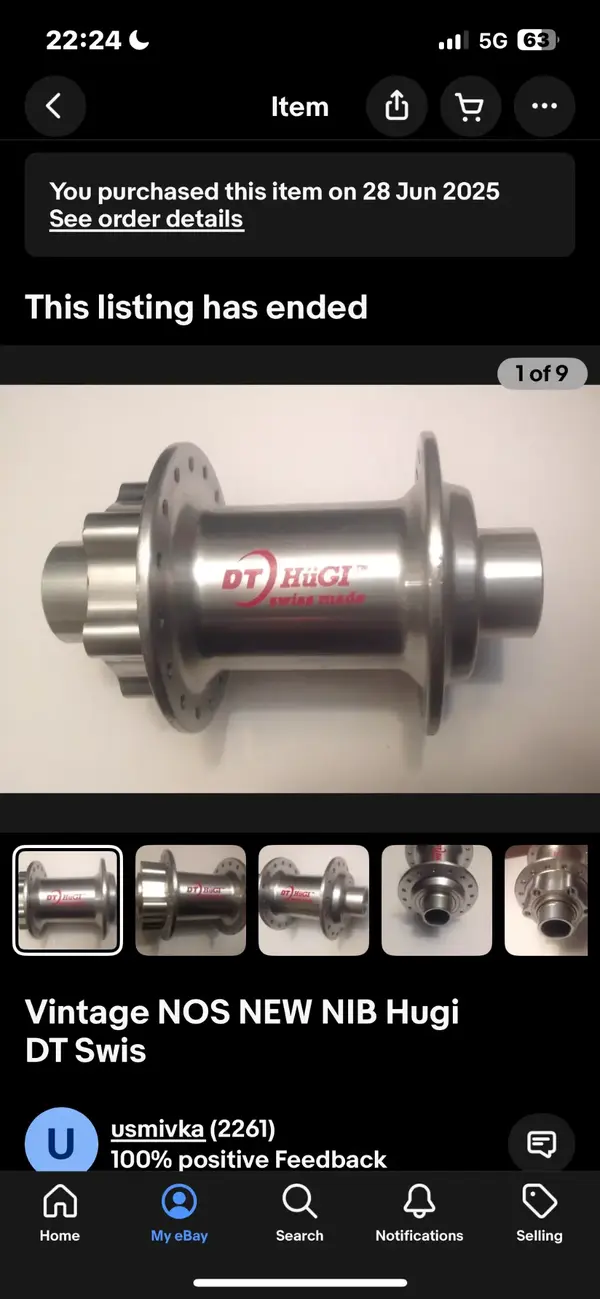600x1299 pixels.
Task: Open seller usmivka's profile
Action: tap(157, 1130)
